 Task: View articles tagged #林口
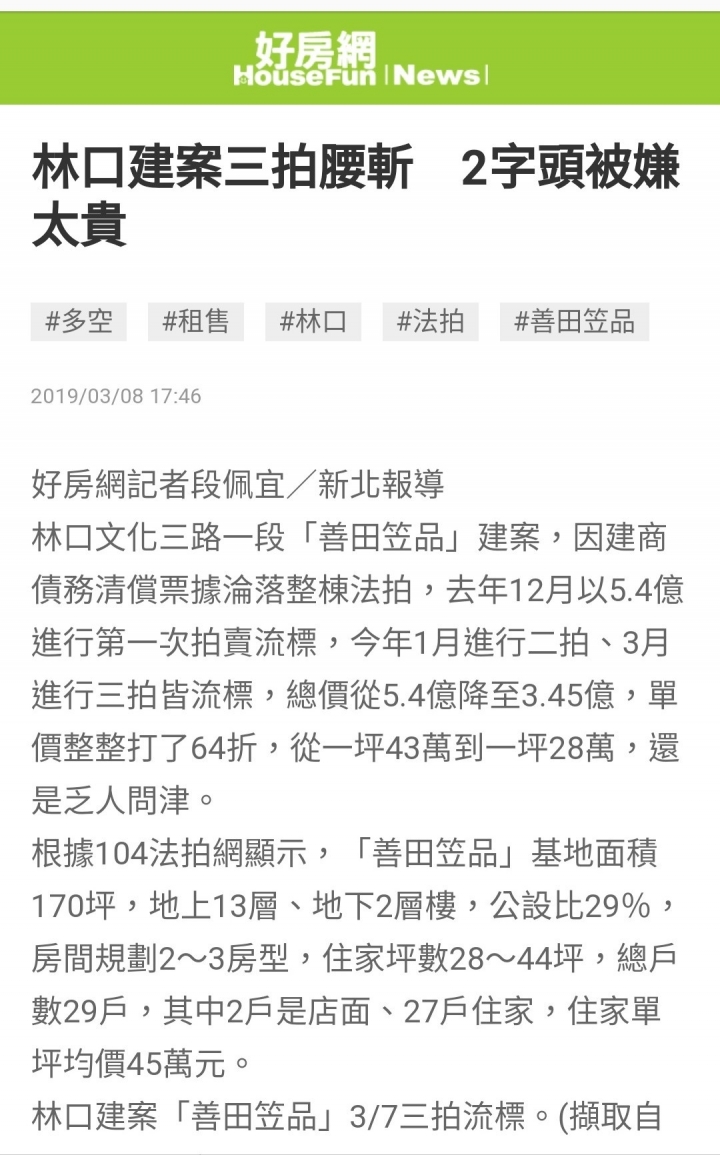point(313,322)
